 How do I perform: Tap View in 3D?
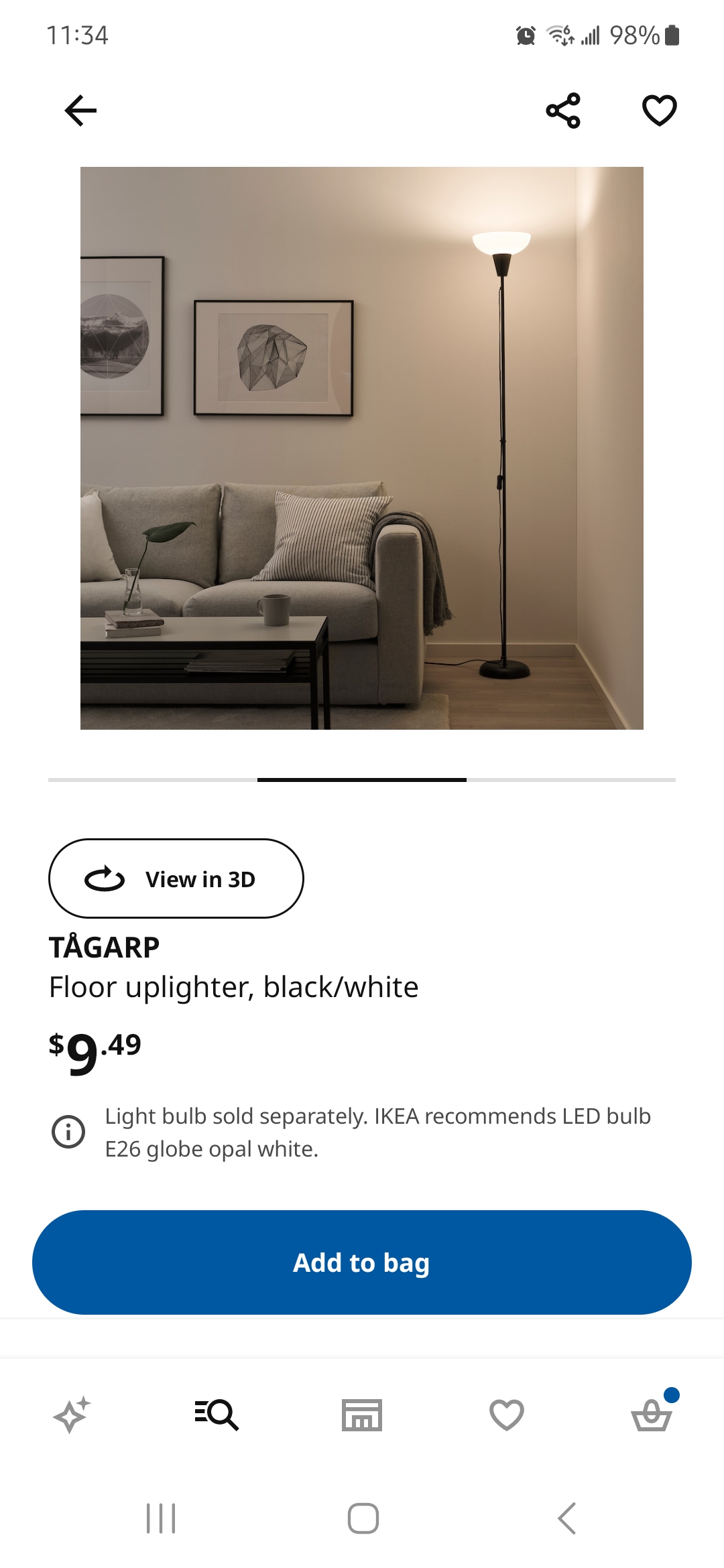(176, 878)
